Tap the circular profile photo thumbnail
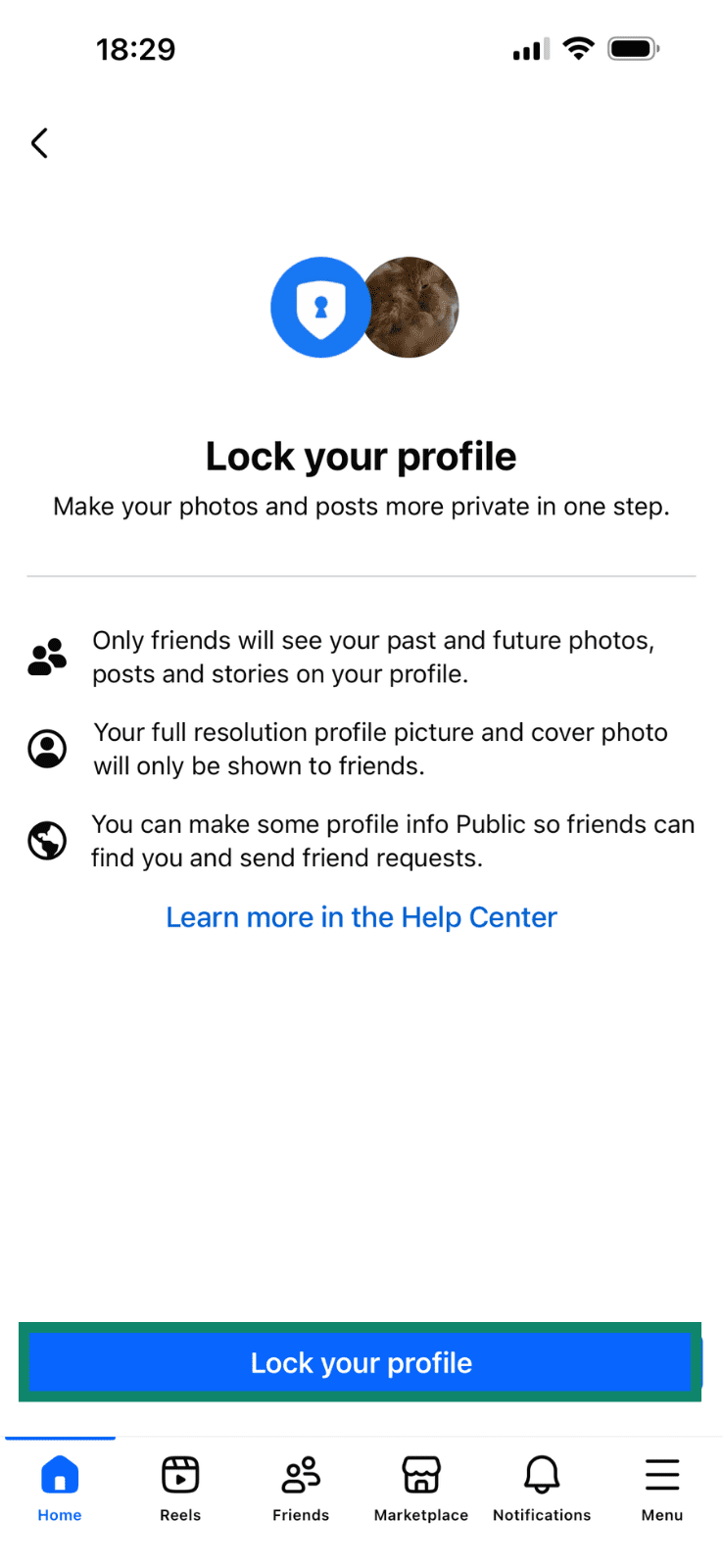 click(410, 307)
